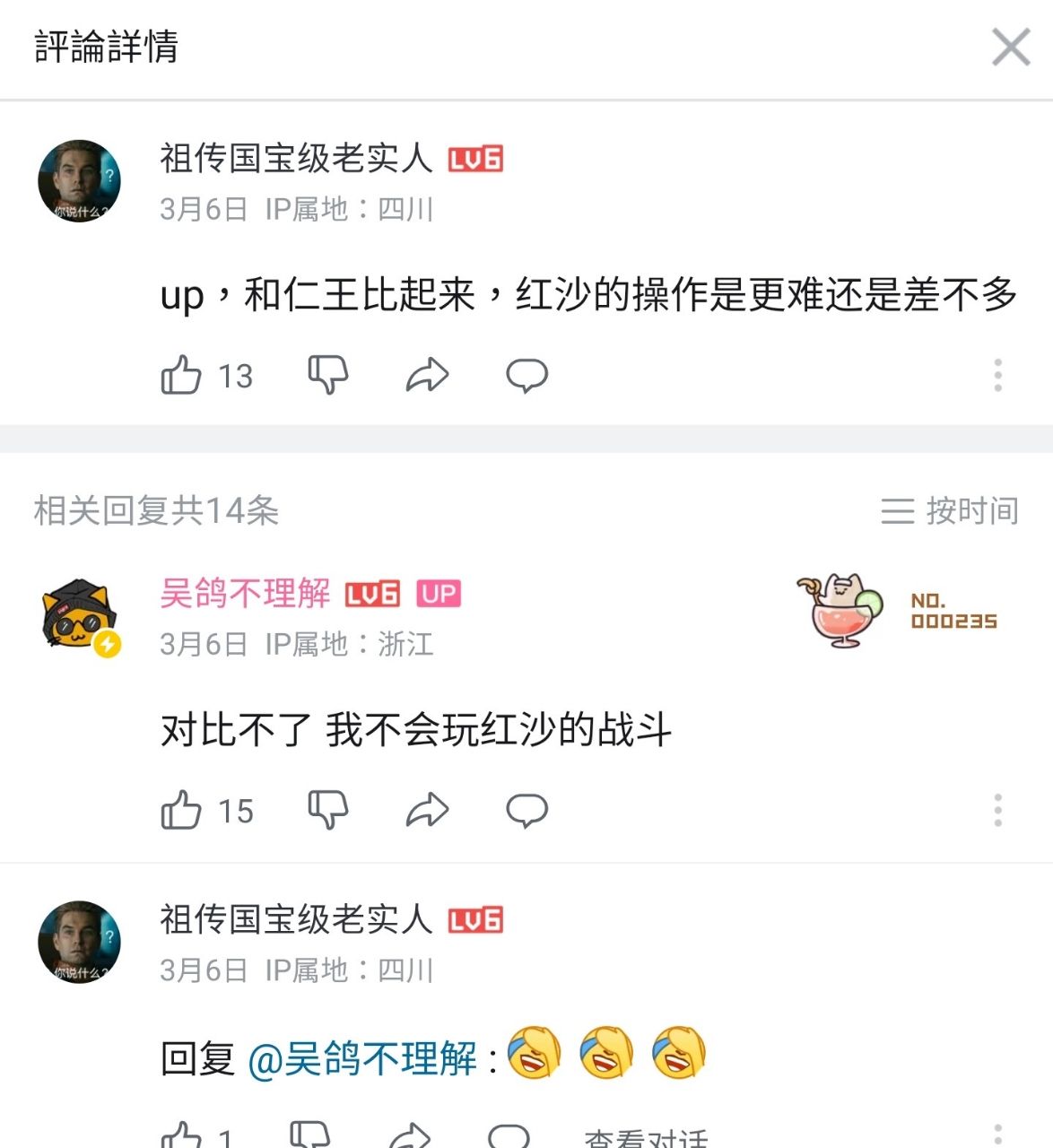Open the 吴鸽不理解 username in pink

245,593
